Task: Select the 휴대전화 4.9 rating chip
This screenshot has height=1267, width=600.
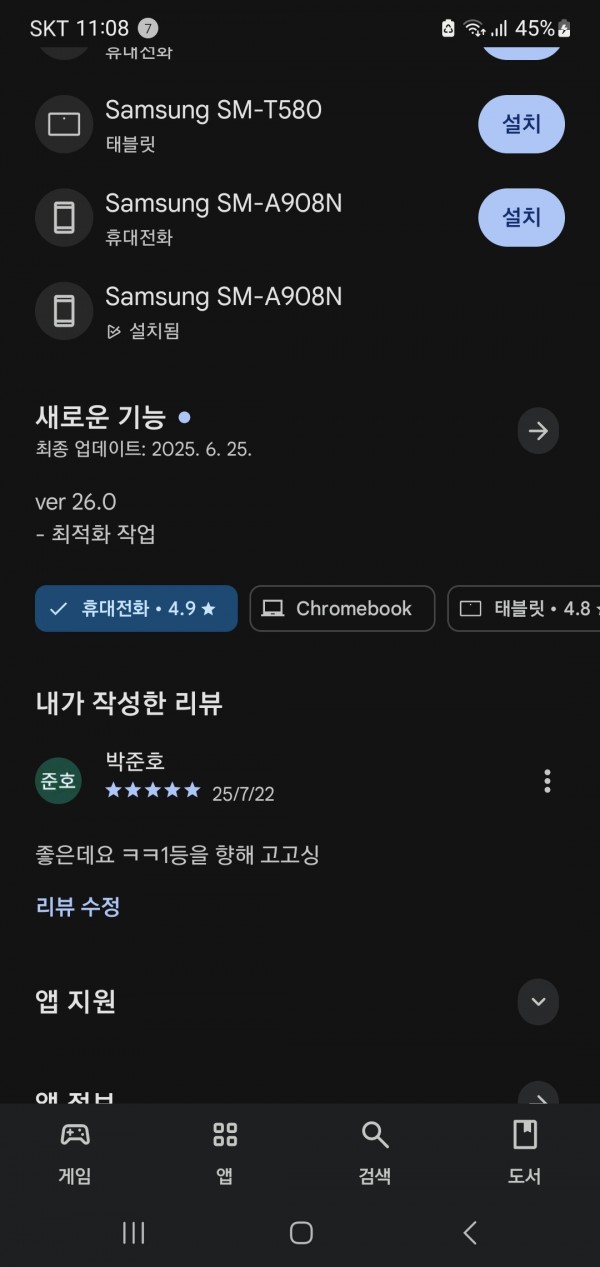Action: [136, 608]
